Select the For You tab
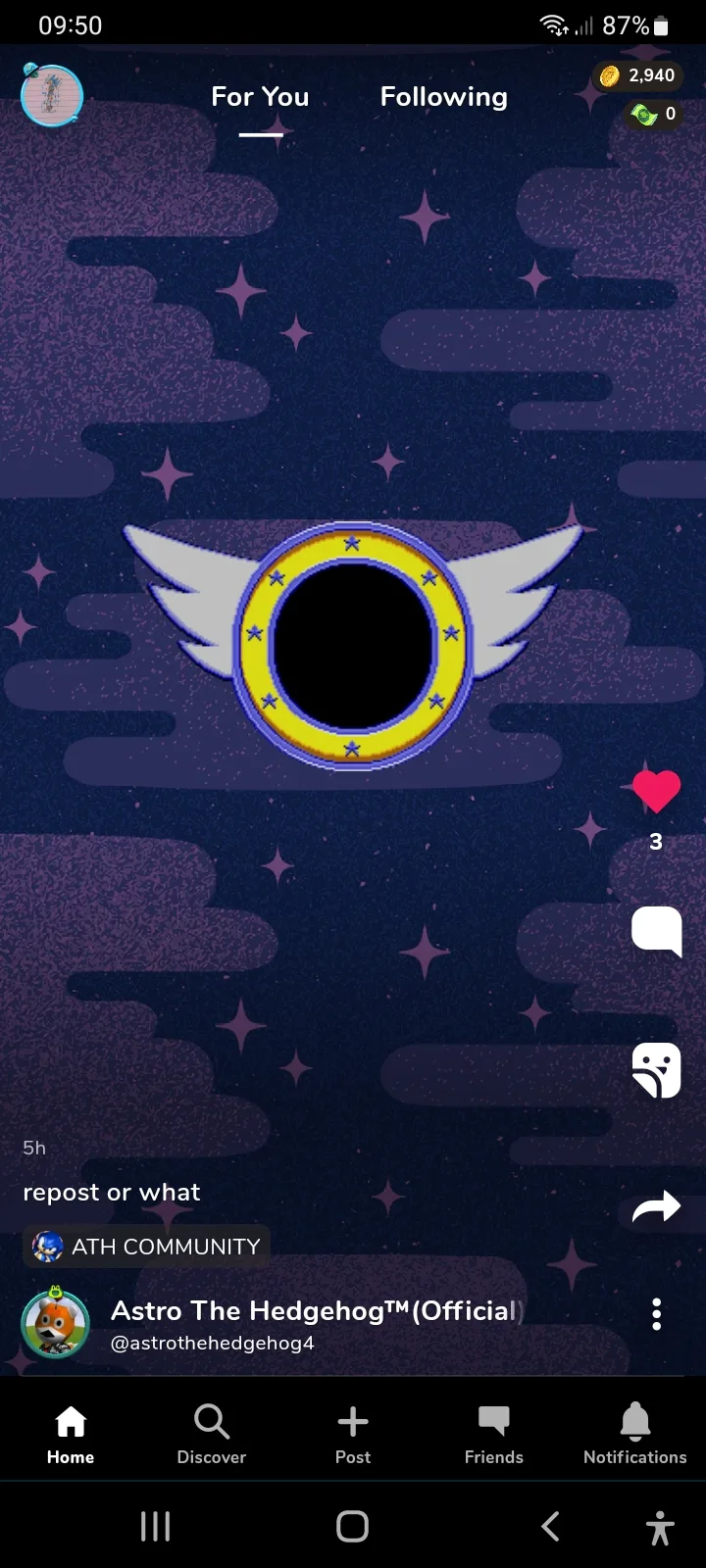Screen dimensions: 706x1568 pyautogui.click(x=260, y=97)
